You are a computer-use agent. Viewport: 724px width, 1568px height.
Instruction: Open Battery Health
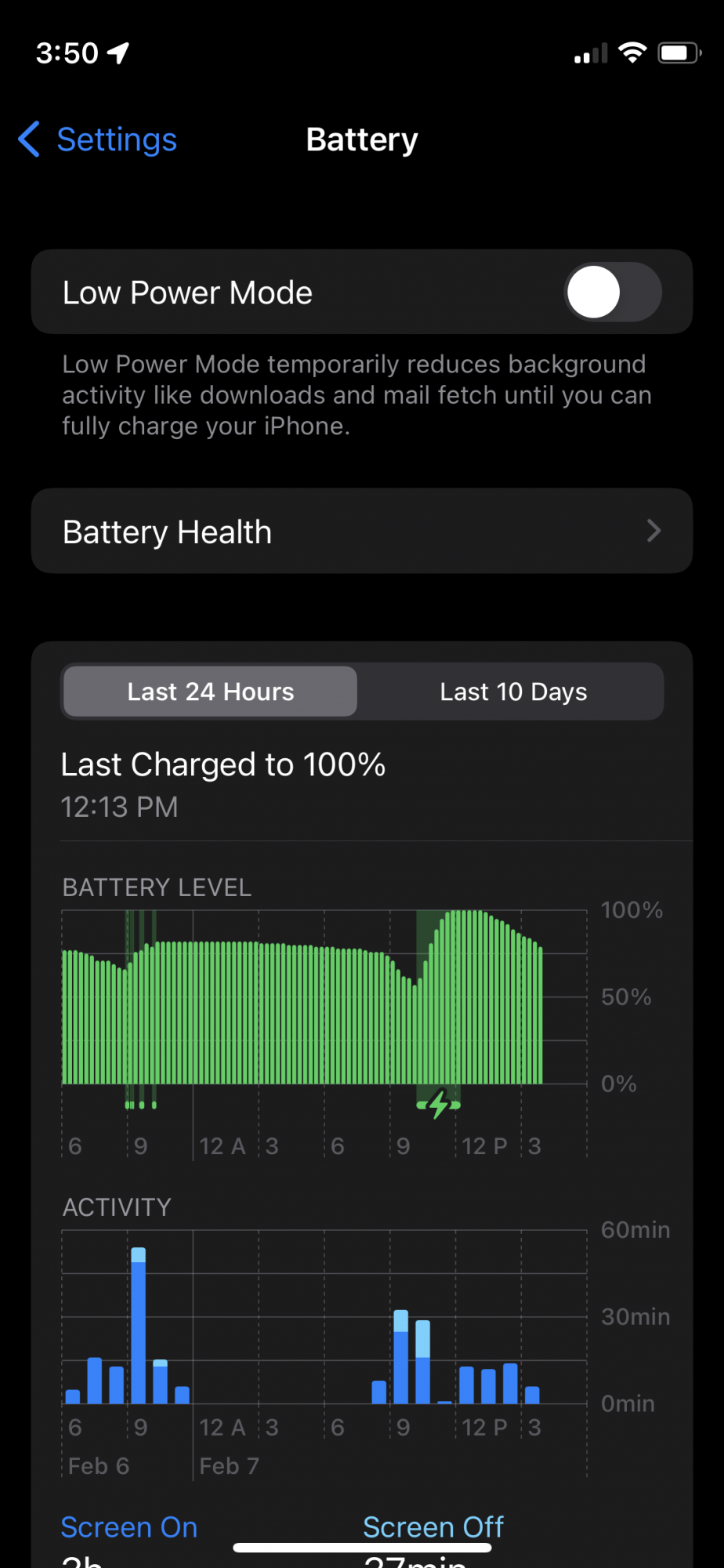coord(361,532)
